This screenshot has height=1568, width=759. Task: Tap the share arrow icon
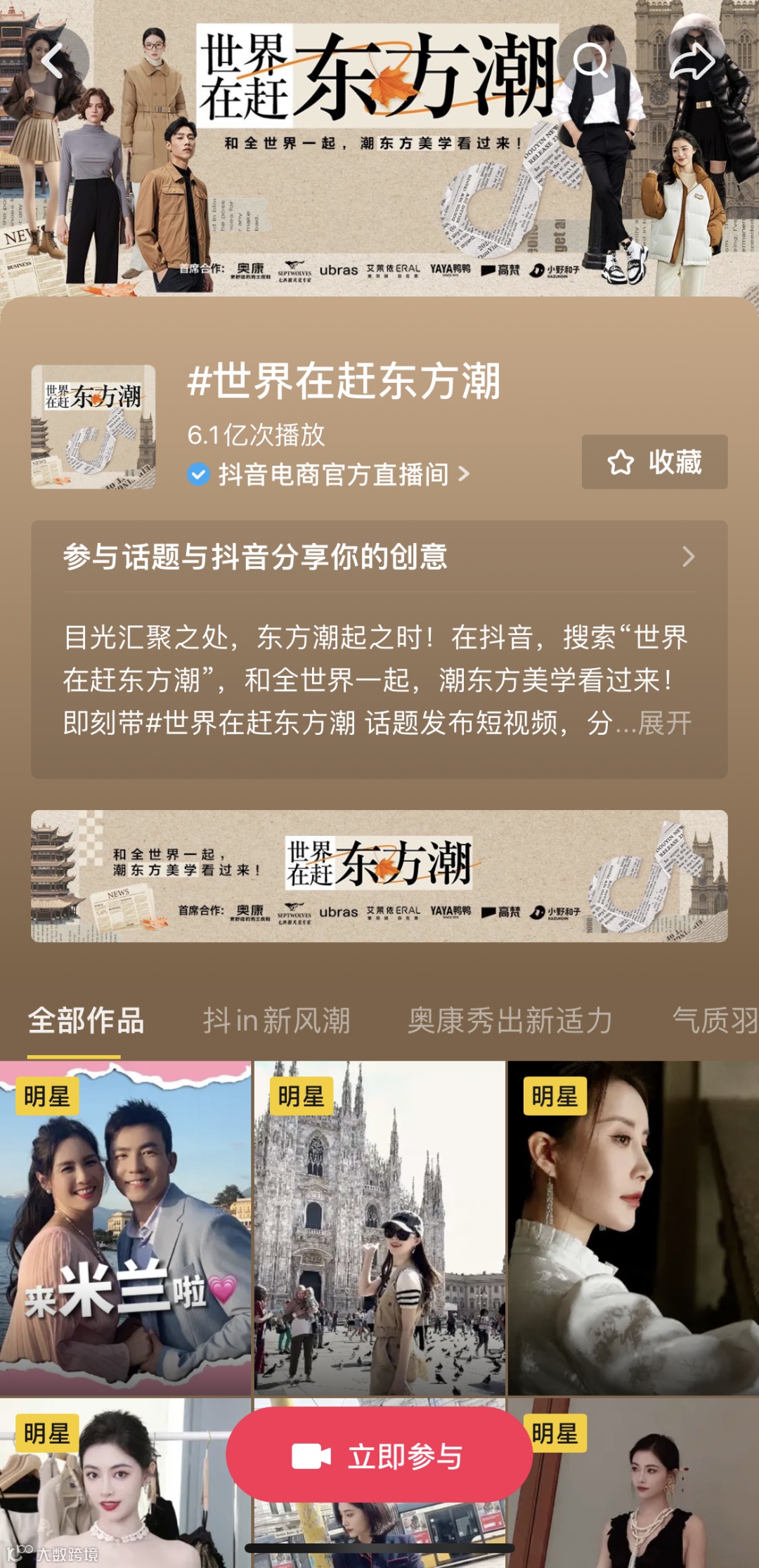692,62
